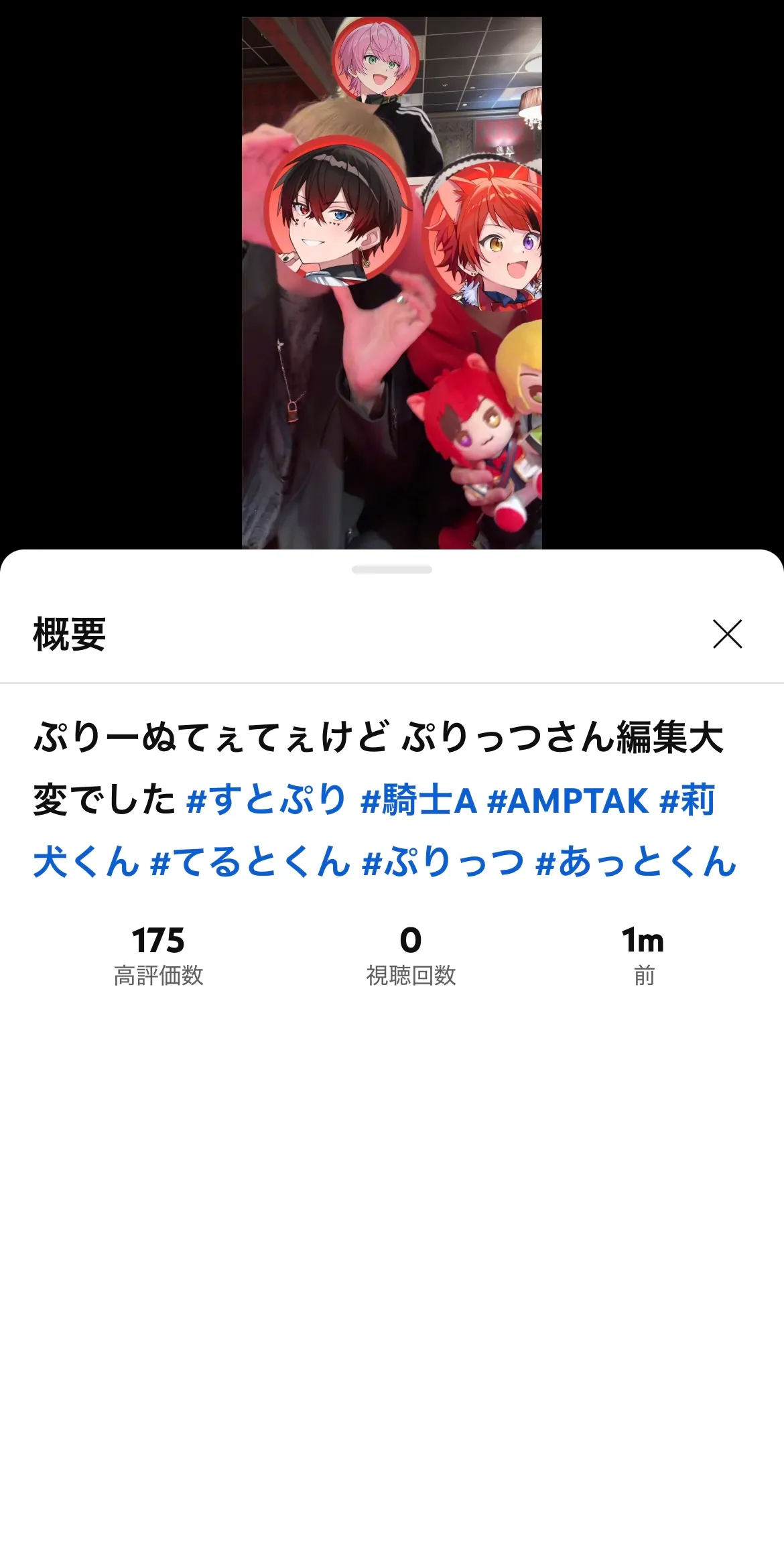
Task: Open the #すとぷり hashtag
Action: tap(266, 800)
